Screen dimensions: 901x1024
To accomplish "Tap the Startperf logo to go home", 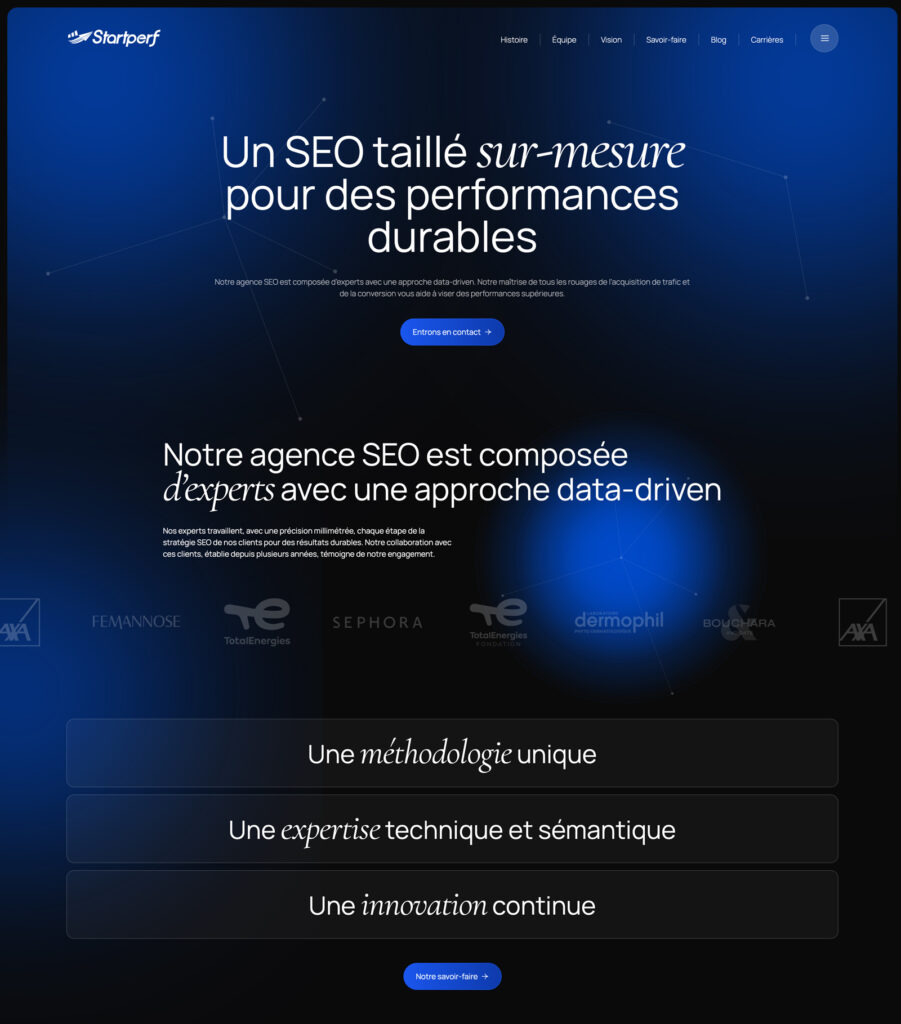I will [x=114, y=38].
